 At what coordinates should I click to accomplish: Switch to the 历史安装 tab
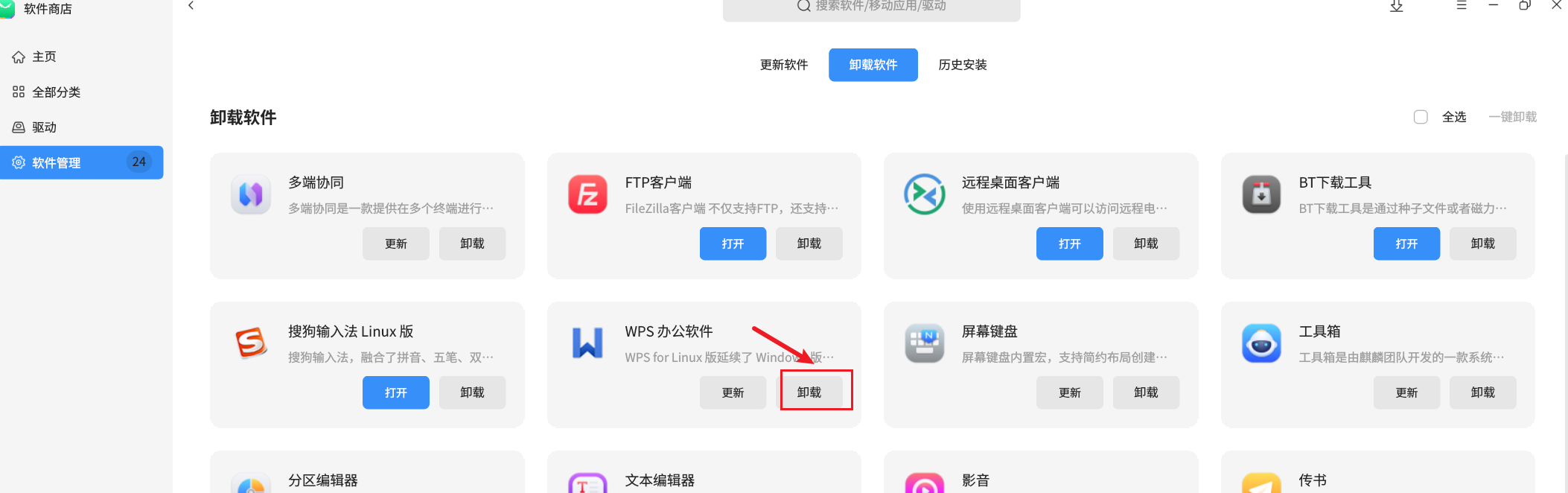click(x=962, y=65)
